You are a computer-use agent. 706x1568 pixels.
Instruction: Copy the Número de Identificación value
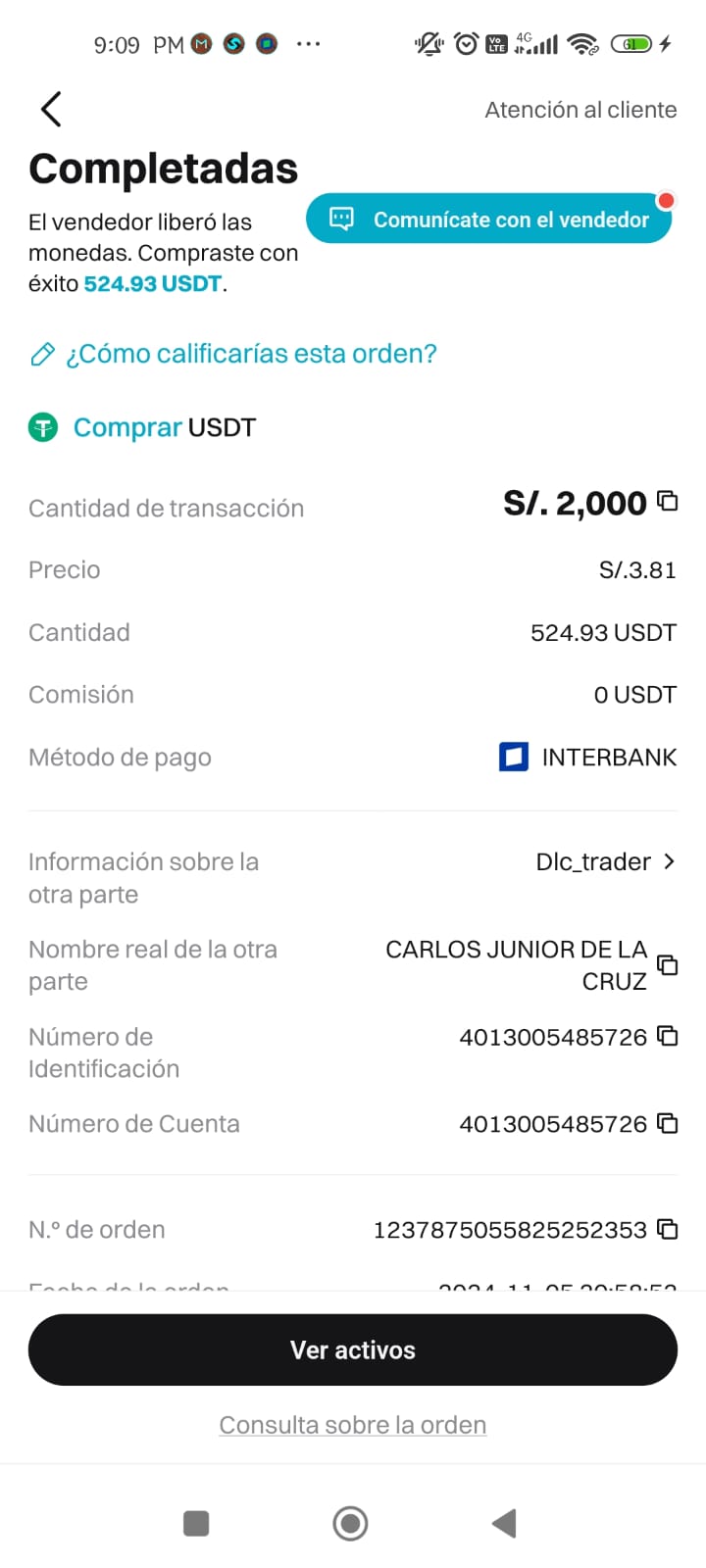click(x=668, y=1036)
